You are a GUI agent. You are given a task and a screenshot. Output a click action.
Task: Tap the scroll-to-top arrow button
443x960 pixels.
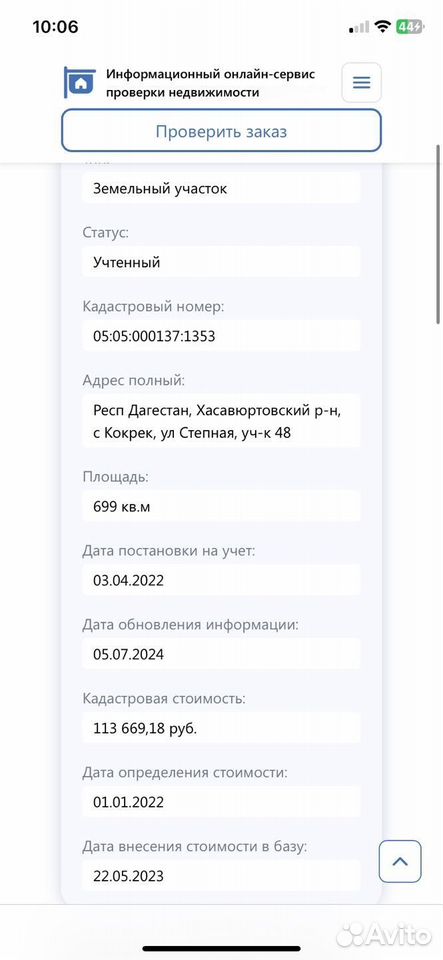click(400, 861)
